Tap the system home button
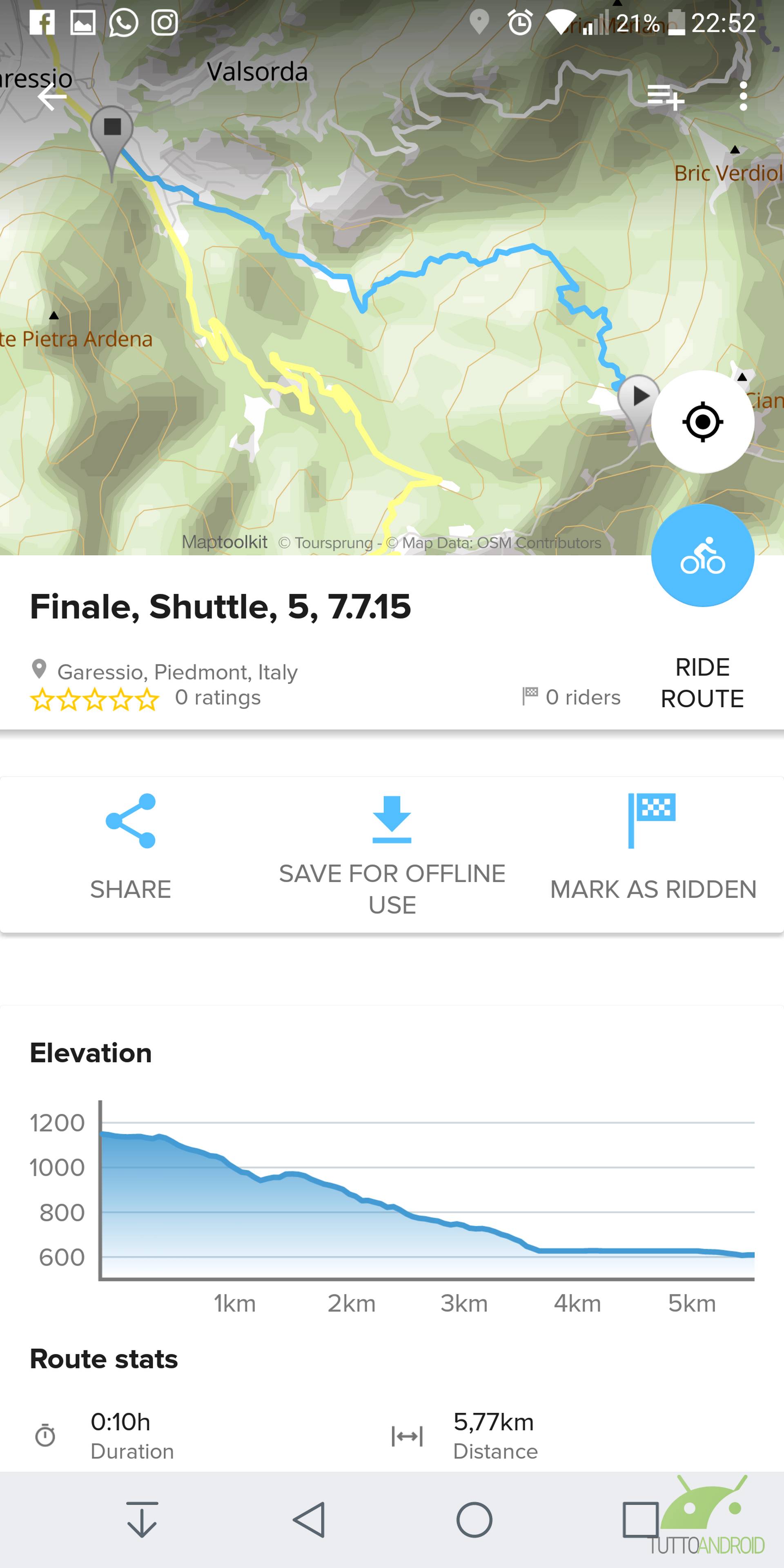 (x=474, y=1520)
